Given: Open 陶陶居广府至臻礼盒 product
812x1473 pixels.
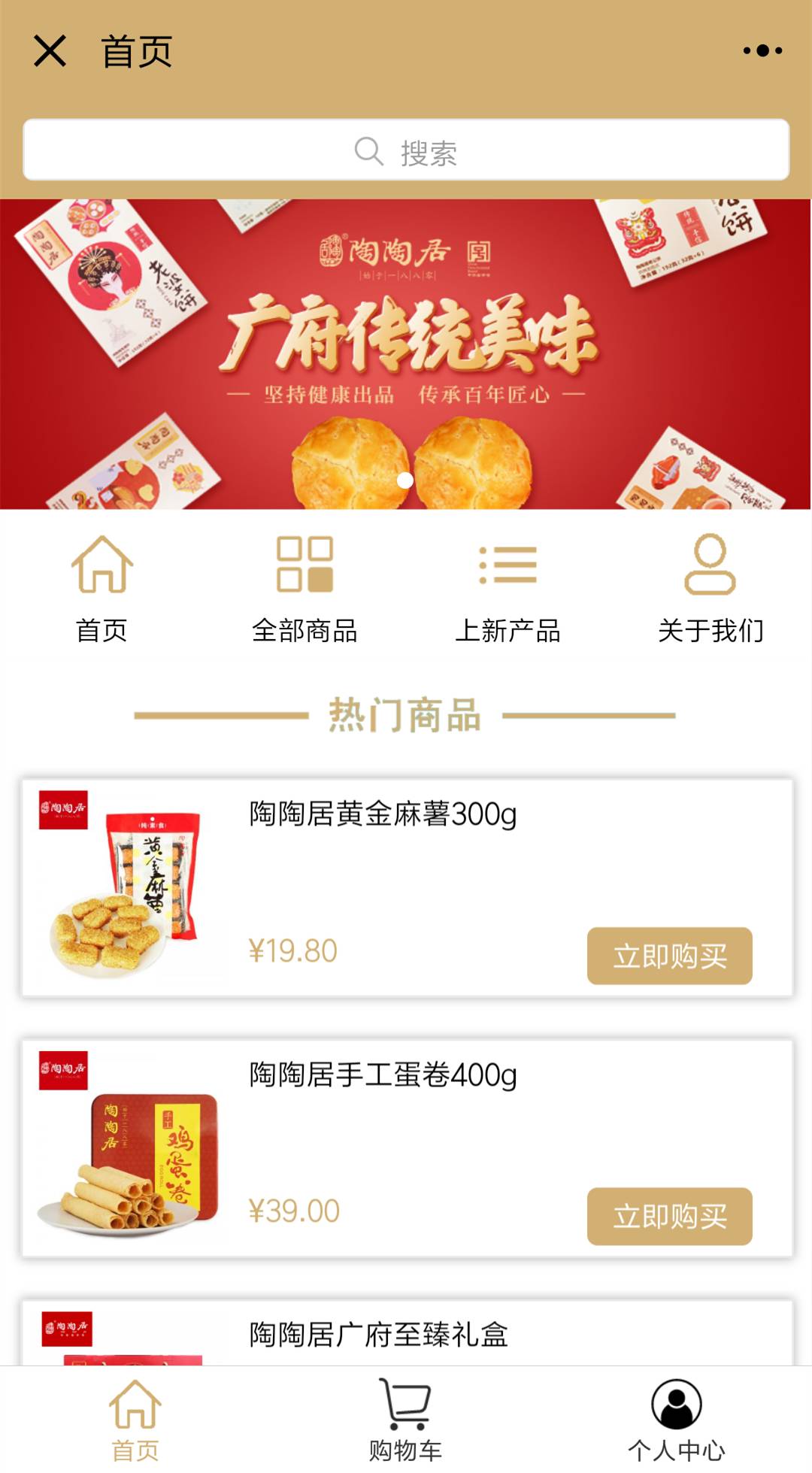Looking at the screenshot, I should click(379, 1335).
